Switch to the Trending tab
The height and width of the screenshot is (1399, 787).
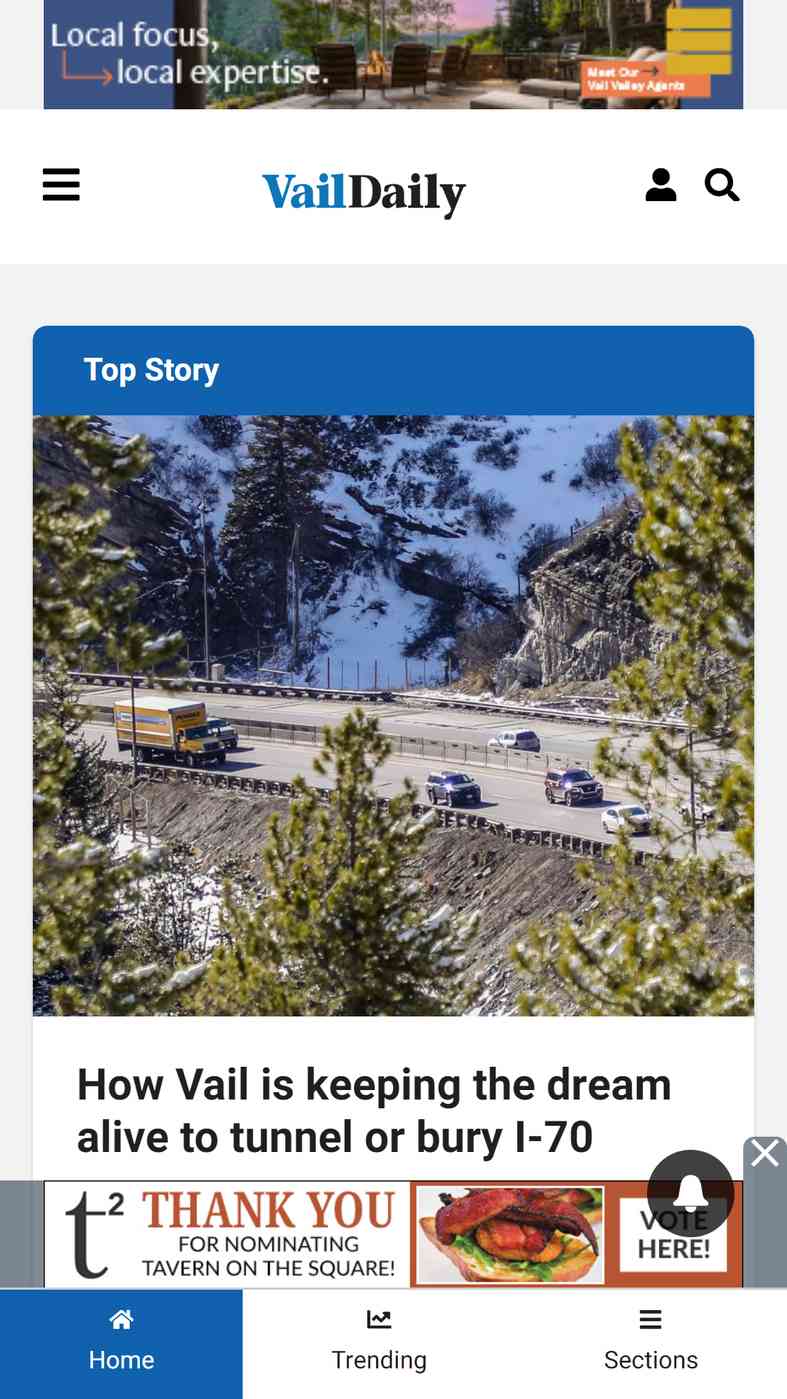click(379, 1343)
